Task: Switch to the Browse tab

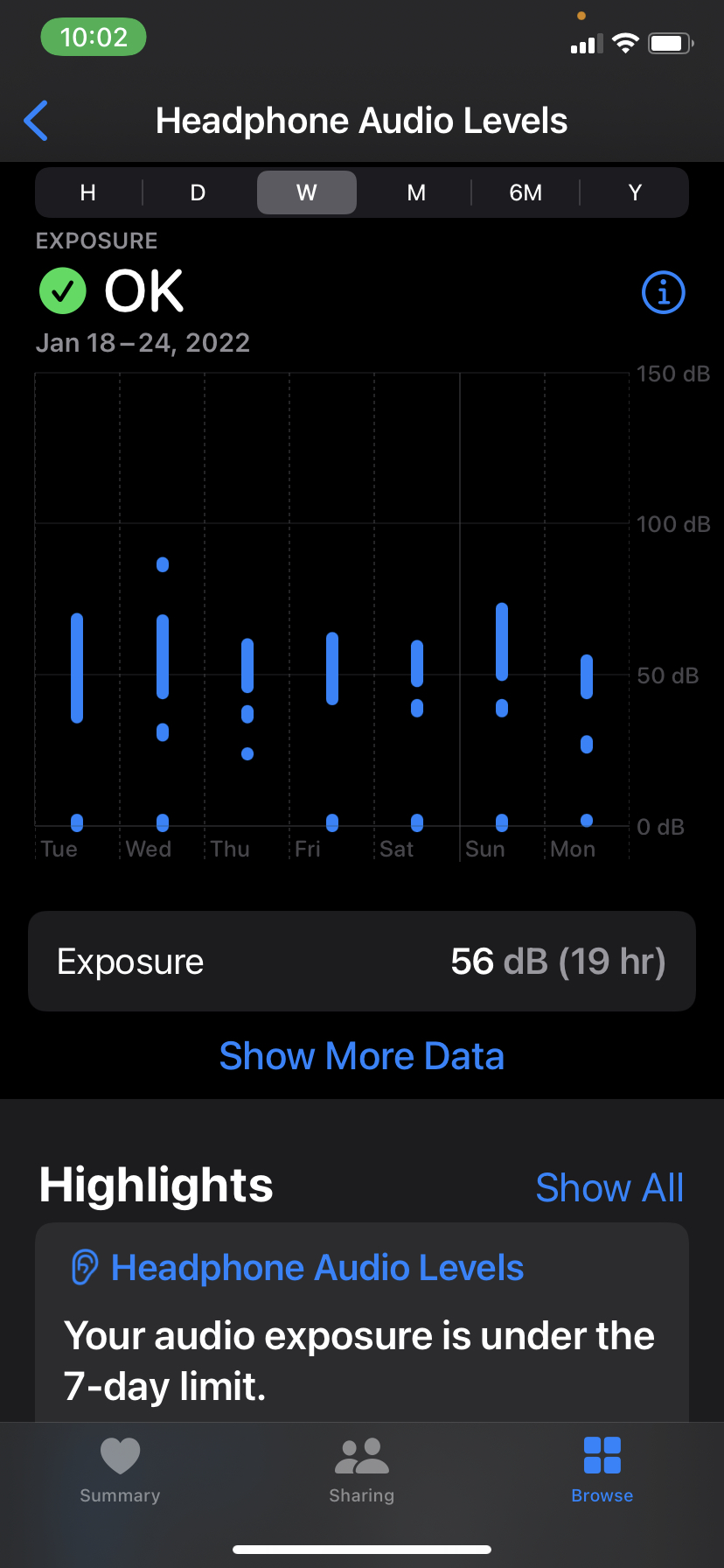Action: pyautogui.click(x=602, y=1471)
